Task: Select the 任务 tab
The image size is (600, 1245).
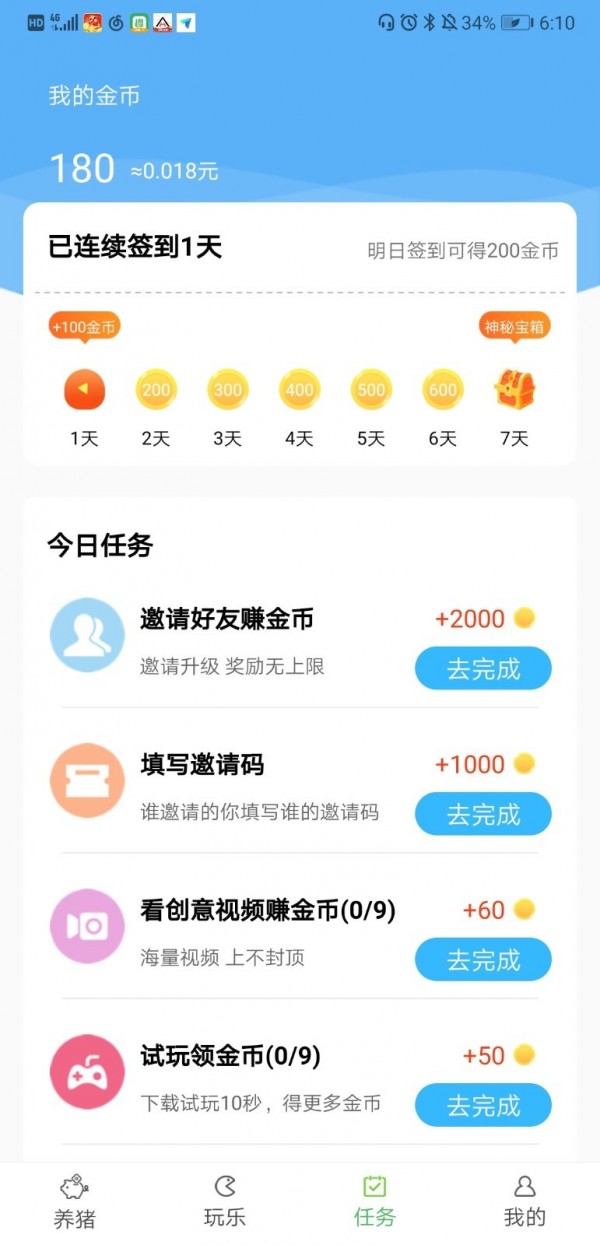Action: [x=375, y=1201]
